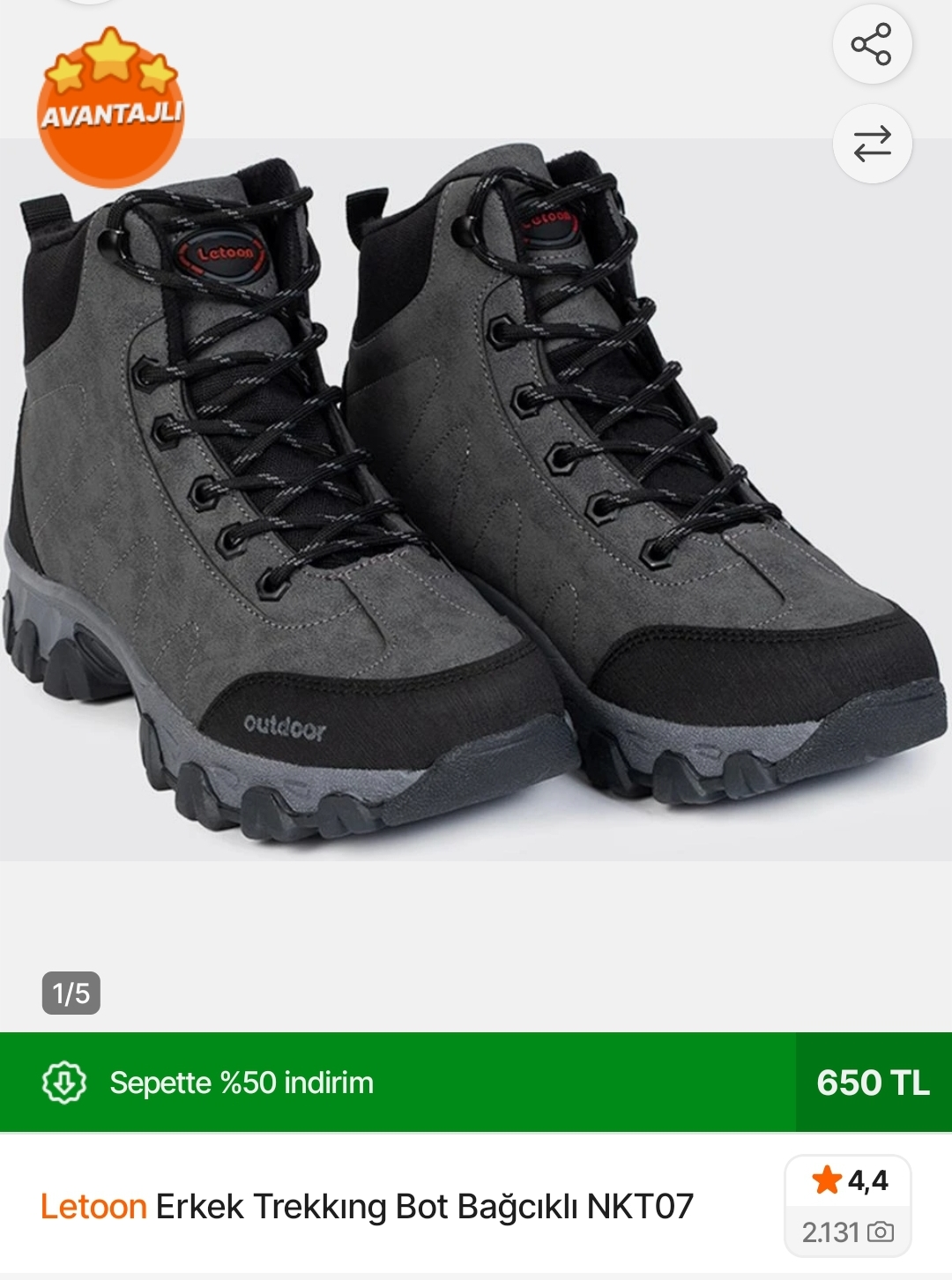
Task: Select the star icon next to 4,4
Action: 827,1180
